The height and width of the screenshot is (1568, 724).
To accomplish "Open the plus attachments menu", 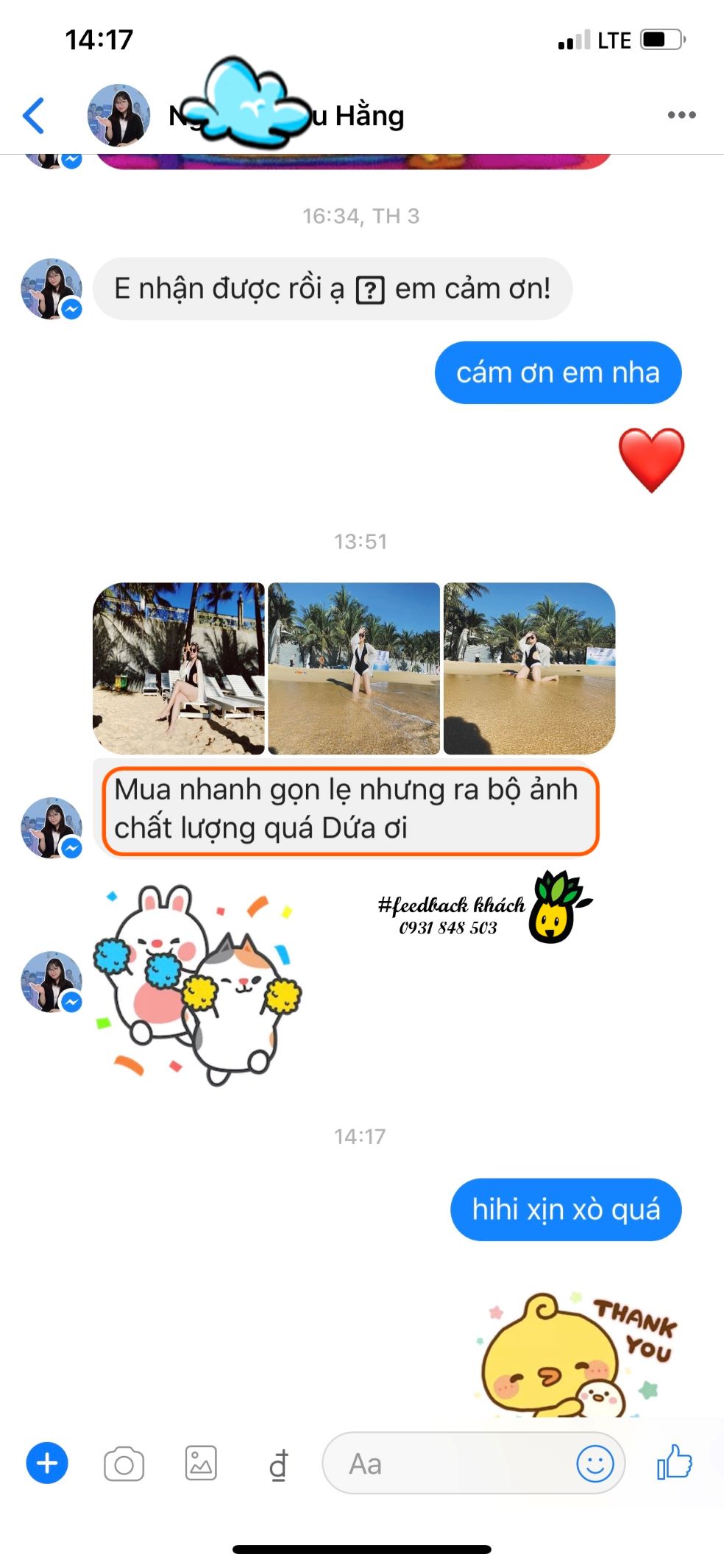I will [x=47, y=1463].
